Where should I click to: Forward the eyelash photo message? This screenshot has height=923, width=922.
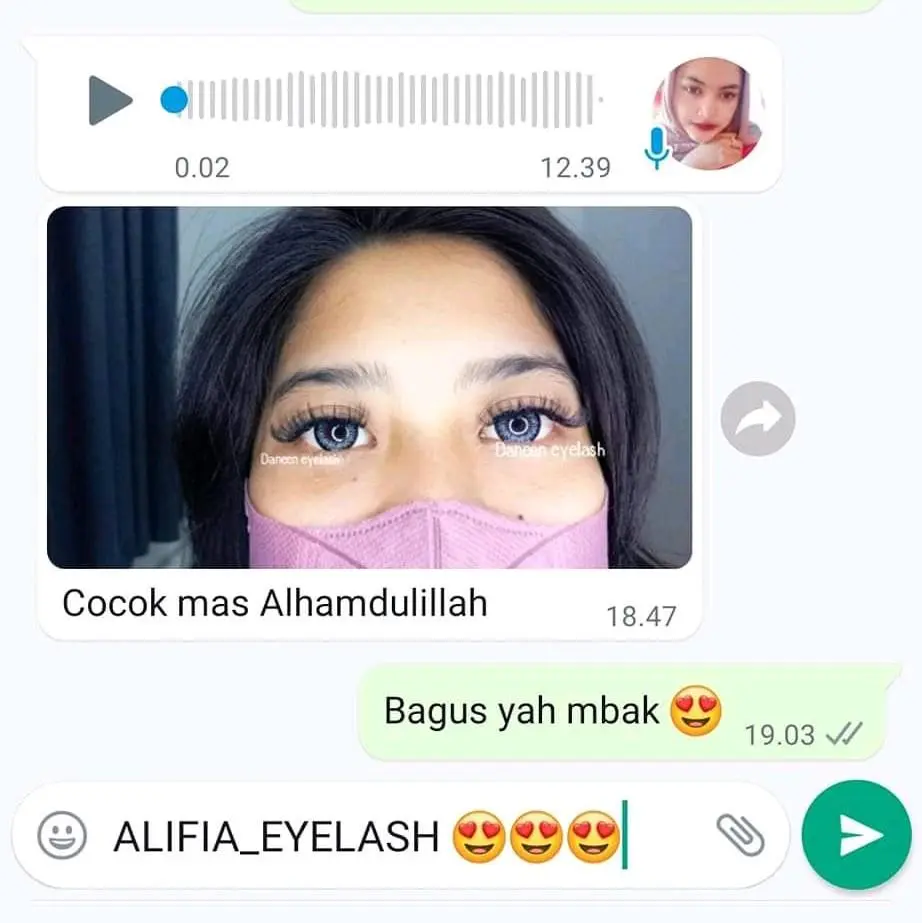[x=758, y=420]
